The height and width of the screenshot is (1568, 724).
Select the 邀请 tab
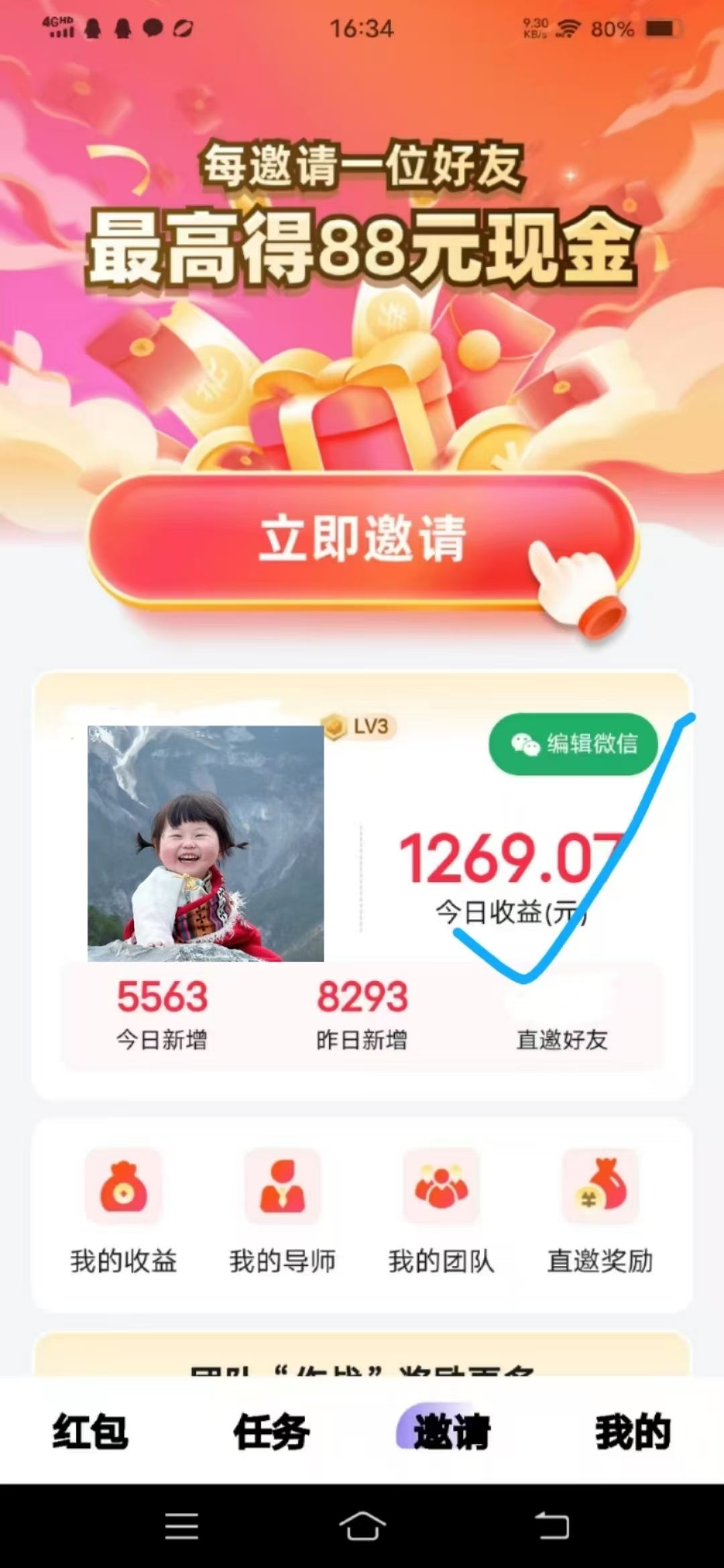tap(450, 1431)
